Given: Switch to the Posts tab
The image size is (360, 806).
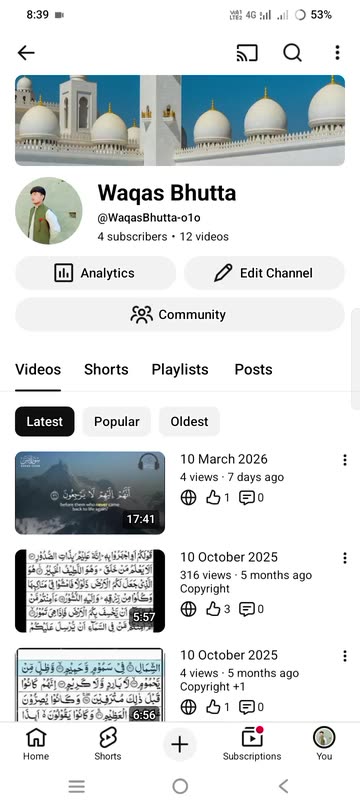Looking at the screenshot, I should pos(254,370).
